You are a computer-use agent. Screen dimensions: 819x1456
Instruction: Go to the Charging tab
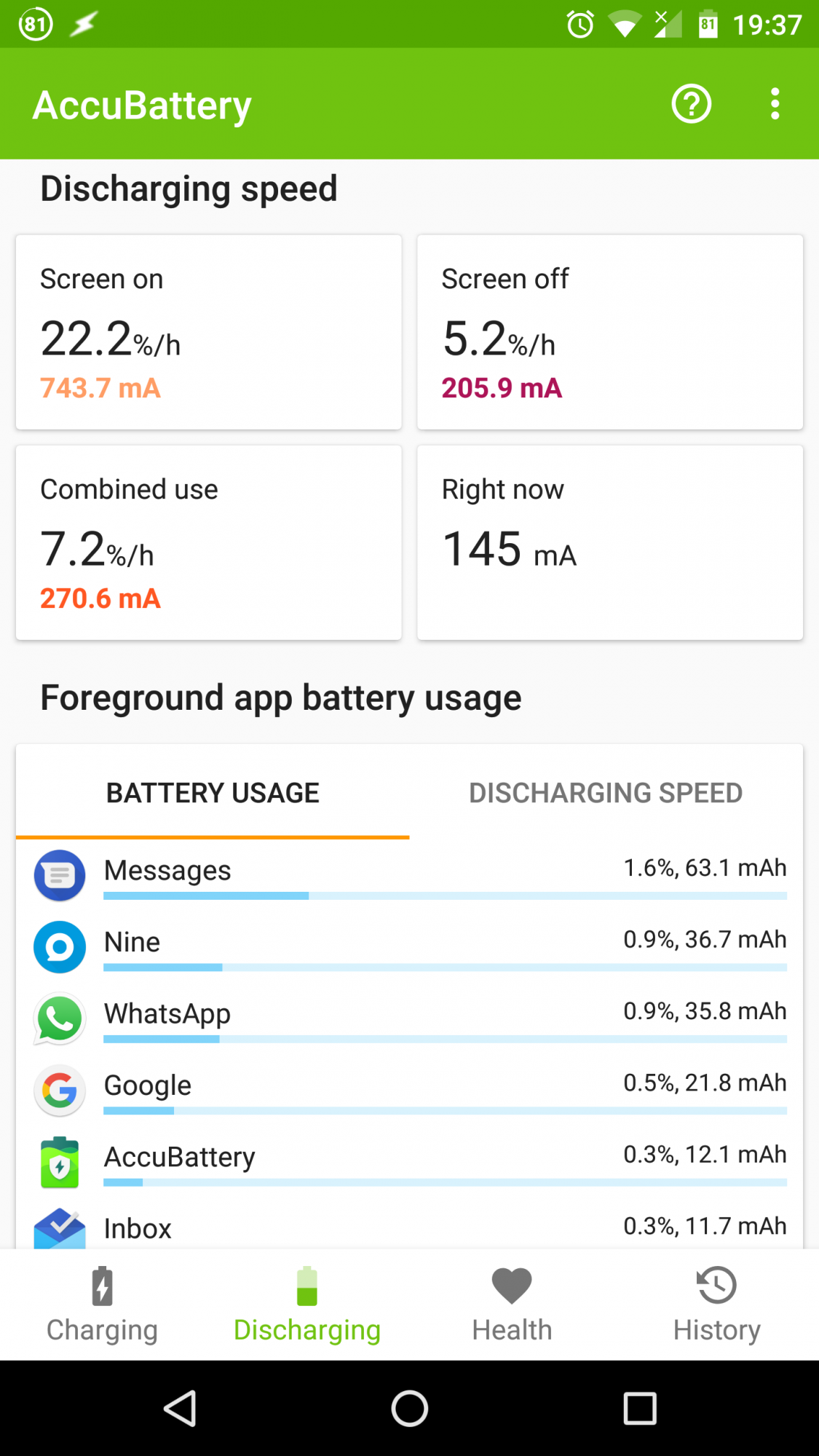(103, 1305)
